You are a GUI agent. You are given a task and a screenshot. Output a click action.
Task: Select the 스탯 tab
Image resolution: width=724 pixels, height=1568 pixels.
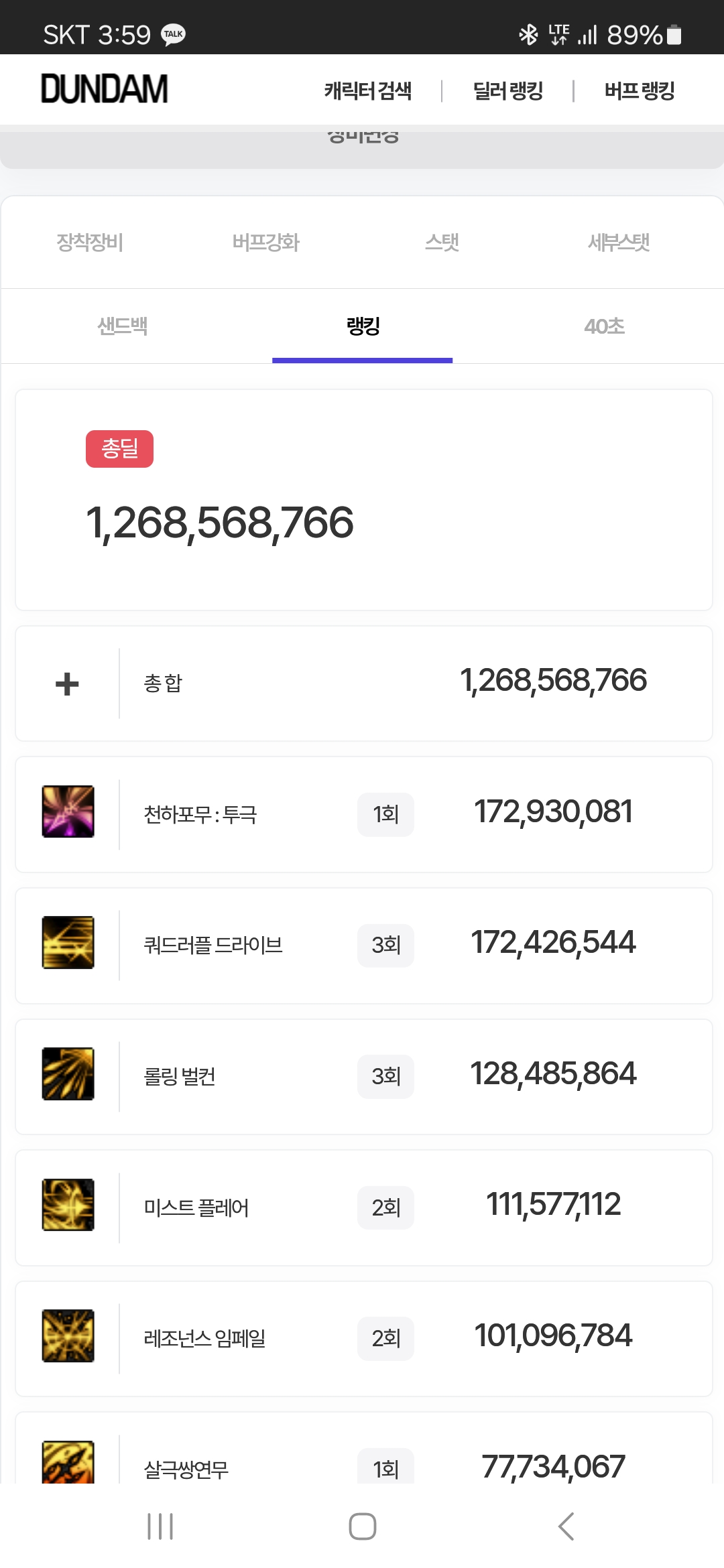click(x=442, y=242)
